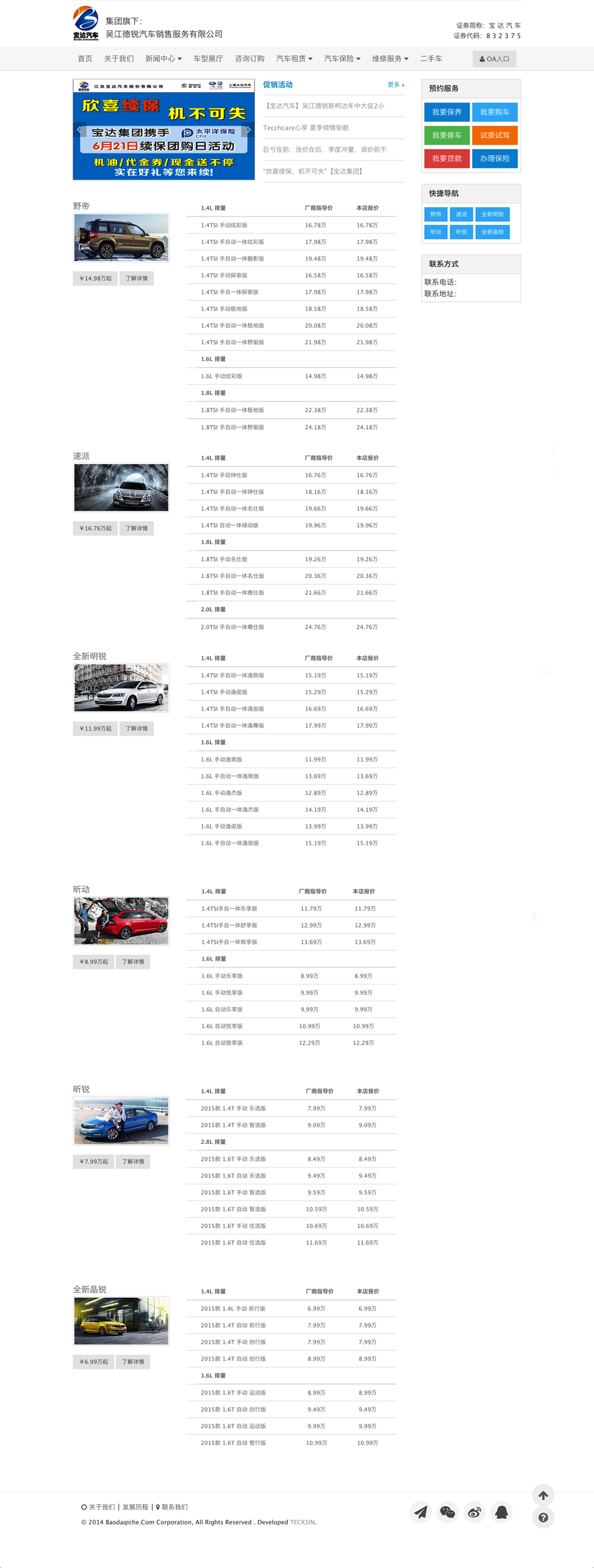Expand the 汽车租赁 dropdown
Image resolution: width=594 pixels, height=1568 pixels.
[x=293, y=59]
